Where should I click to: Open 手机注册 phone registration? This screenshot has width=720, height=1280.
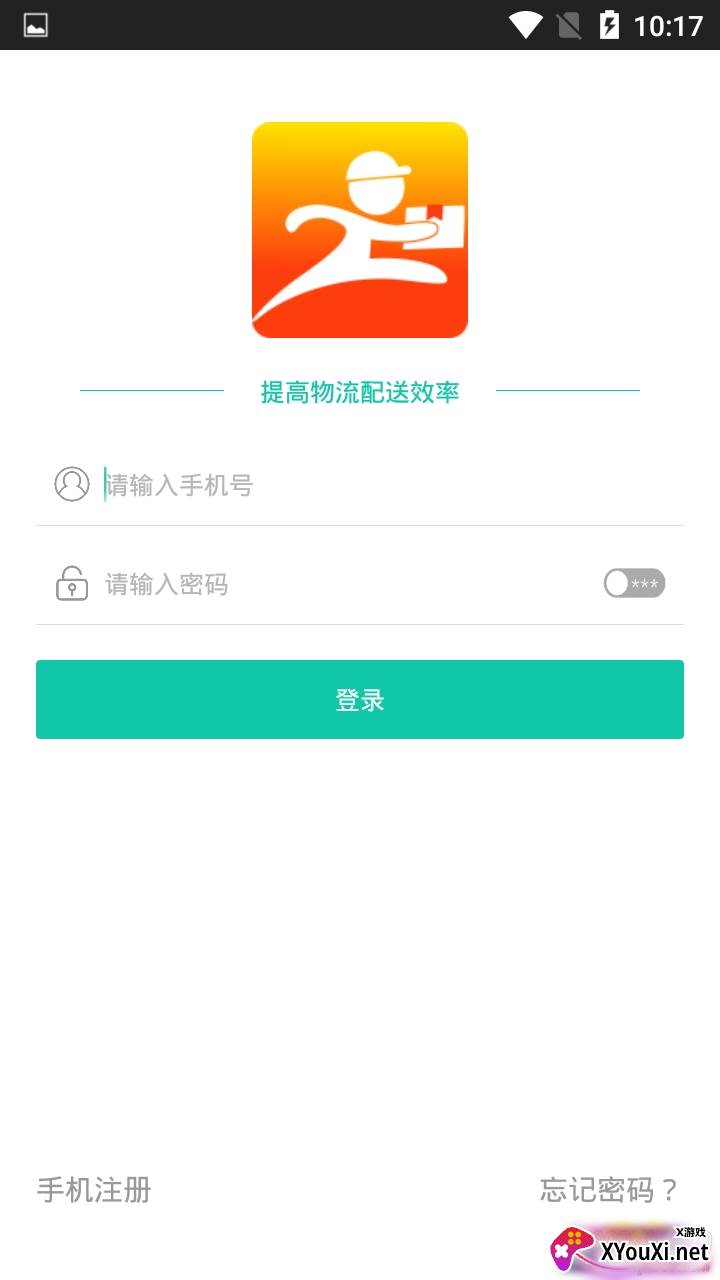point(94,1190)
